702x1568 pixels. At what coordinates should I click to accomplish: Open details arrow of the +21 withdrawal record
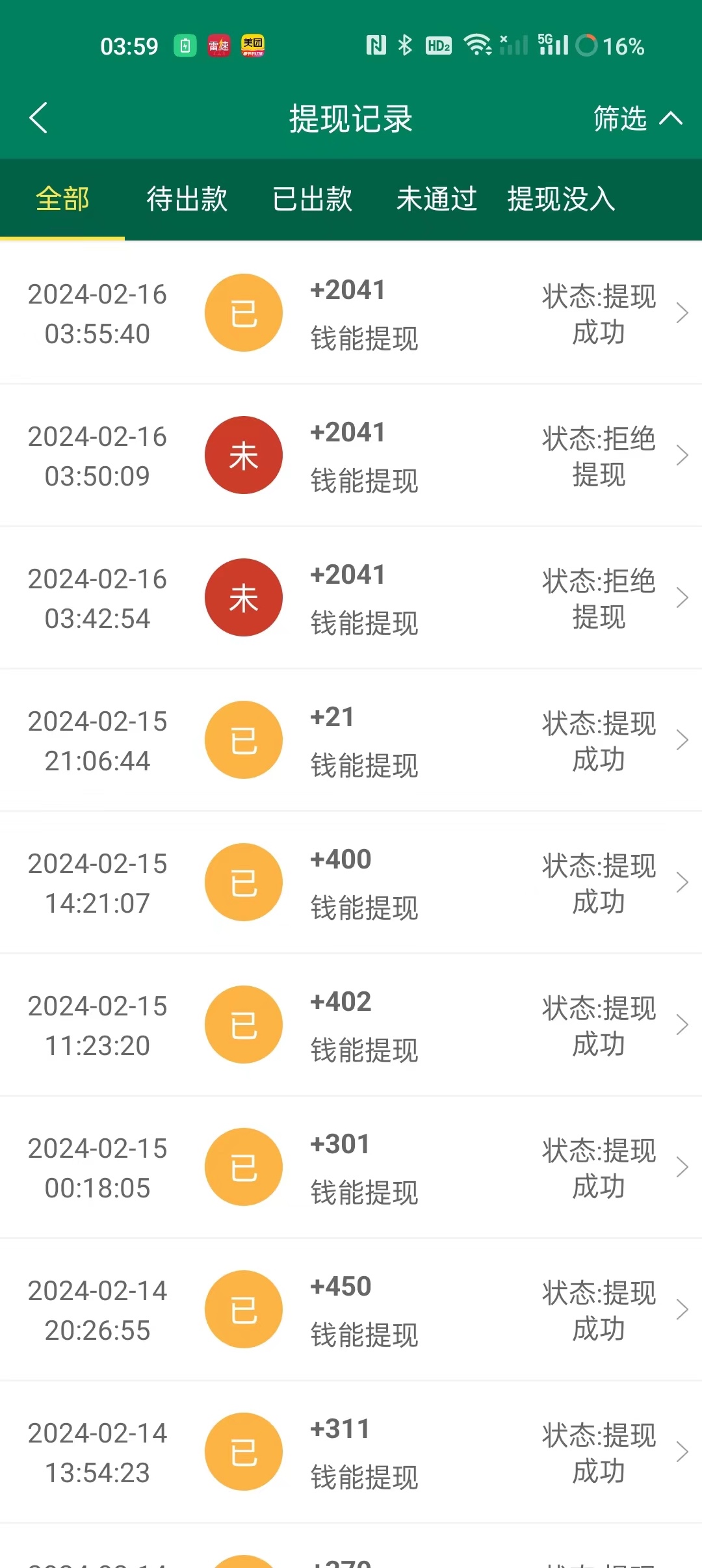coord(682,740)
